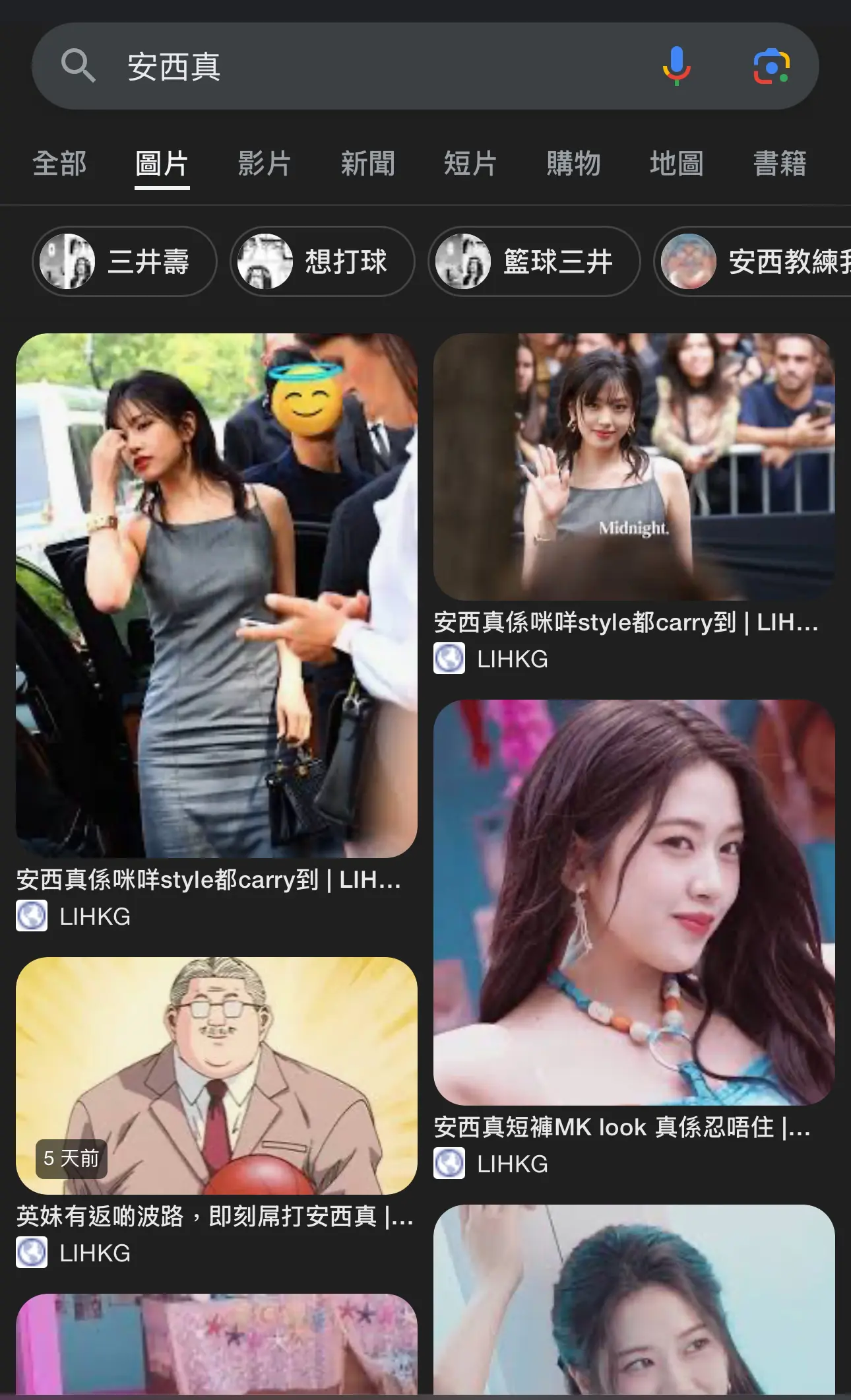Activate voice search with the microphone icon
Viewport: 851px width, 1400px height.
pos(676,66)
